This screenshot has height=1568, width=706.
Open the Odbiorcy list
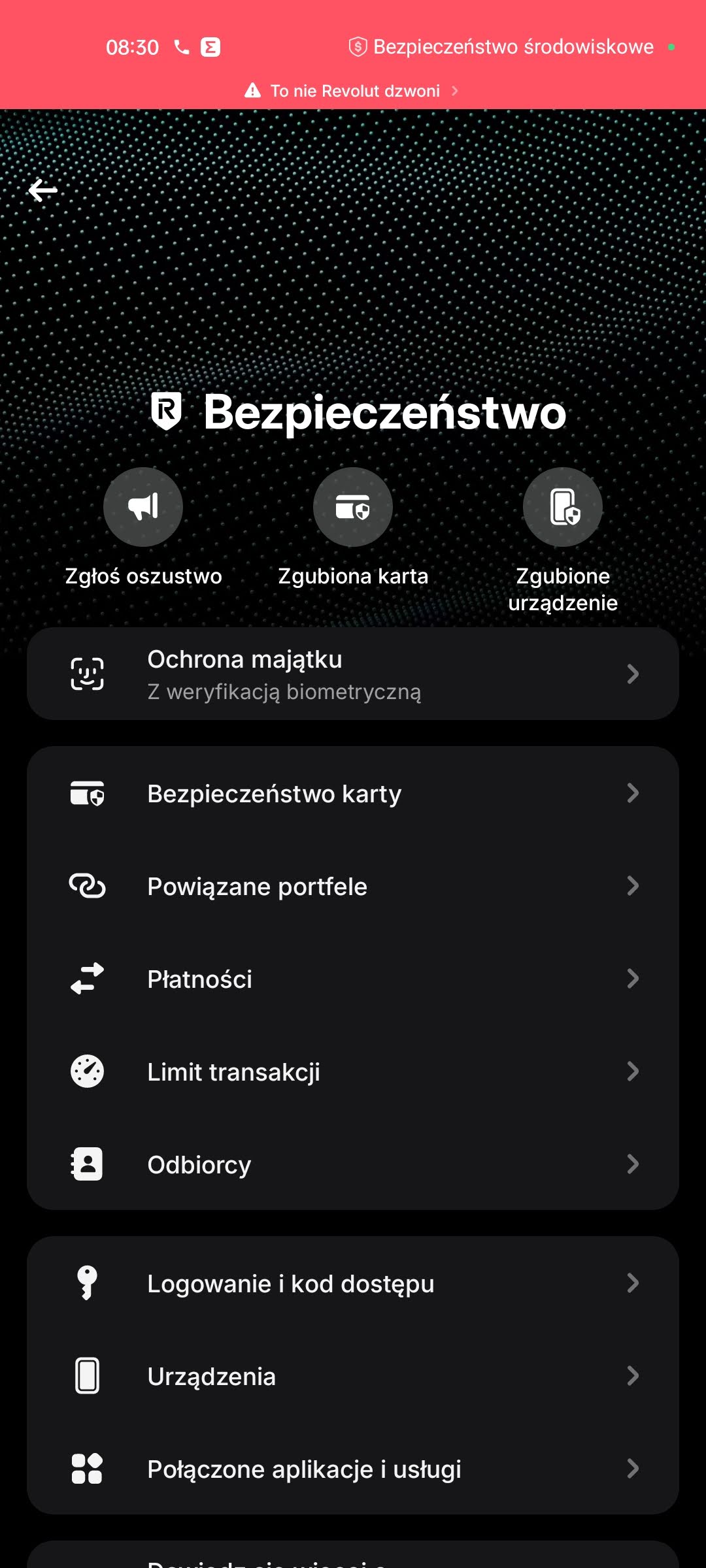353,1165
